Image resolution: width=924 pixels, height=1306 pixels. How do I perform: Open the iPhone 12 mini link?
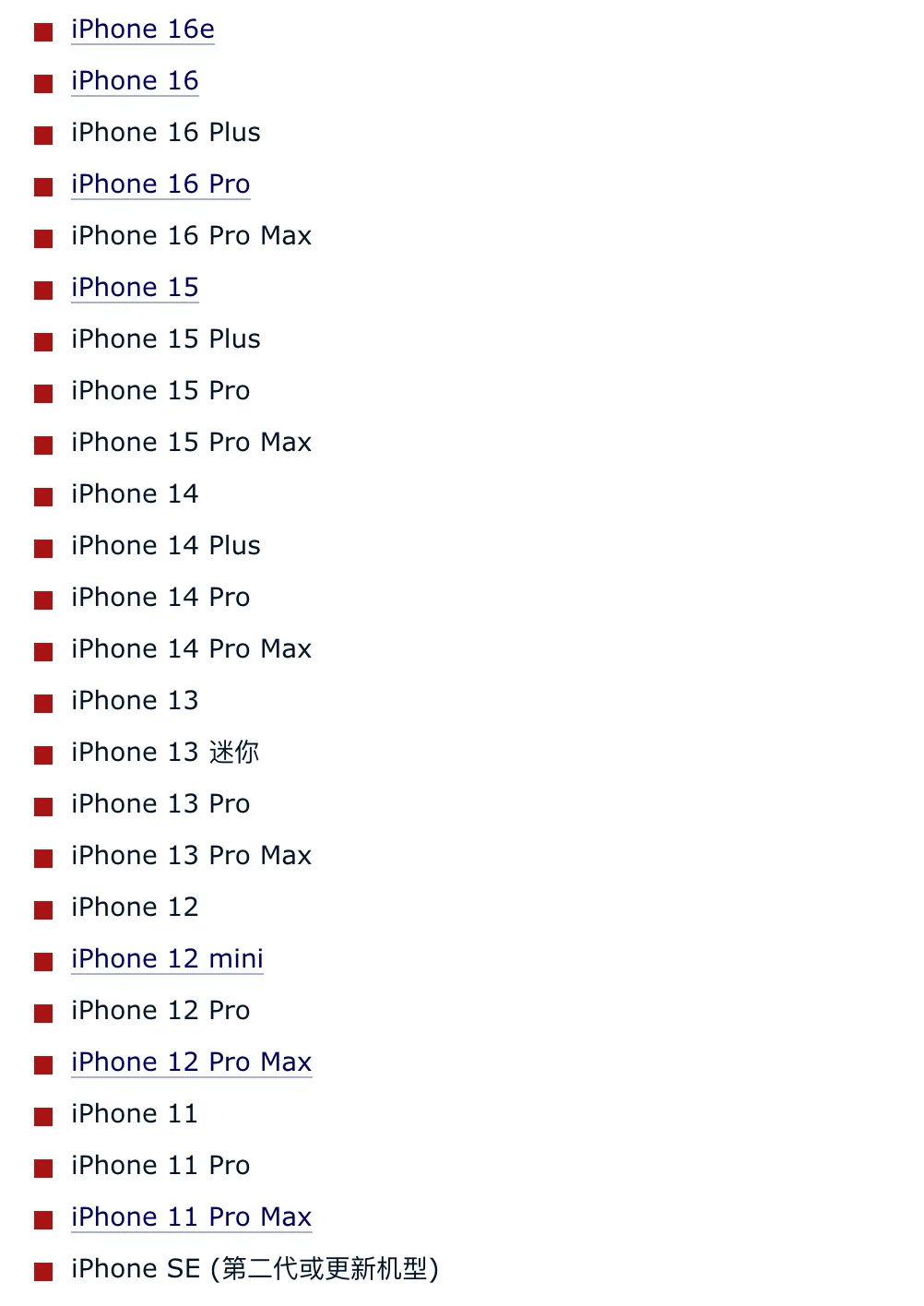click(x=167, y=959)
